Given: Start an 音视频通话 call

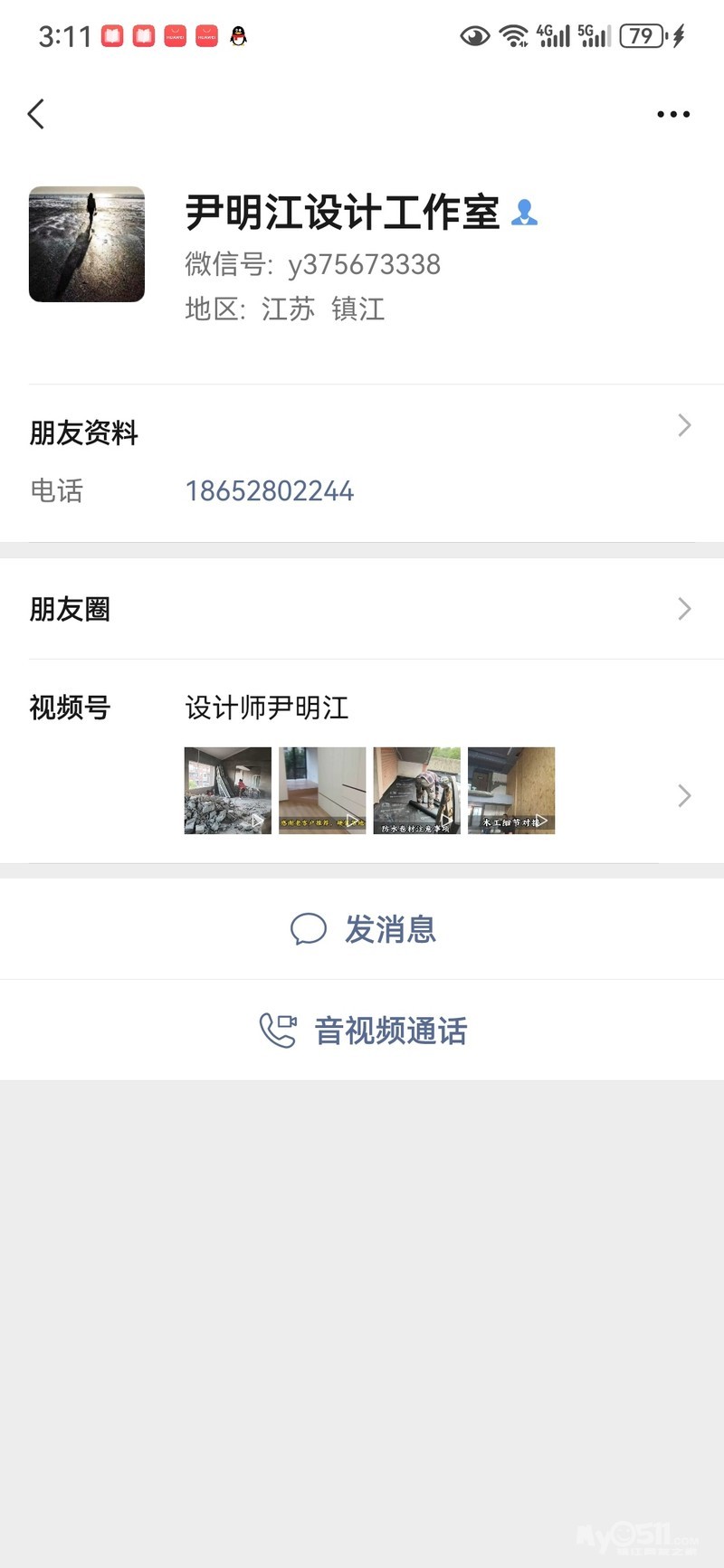Looking at the screenshot, I should (x=362, y=1031).
